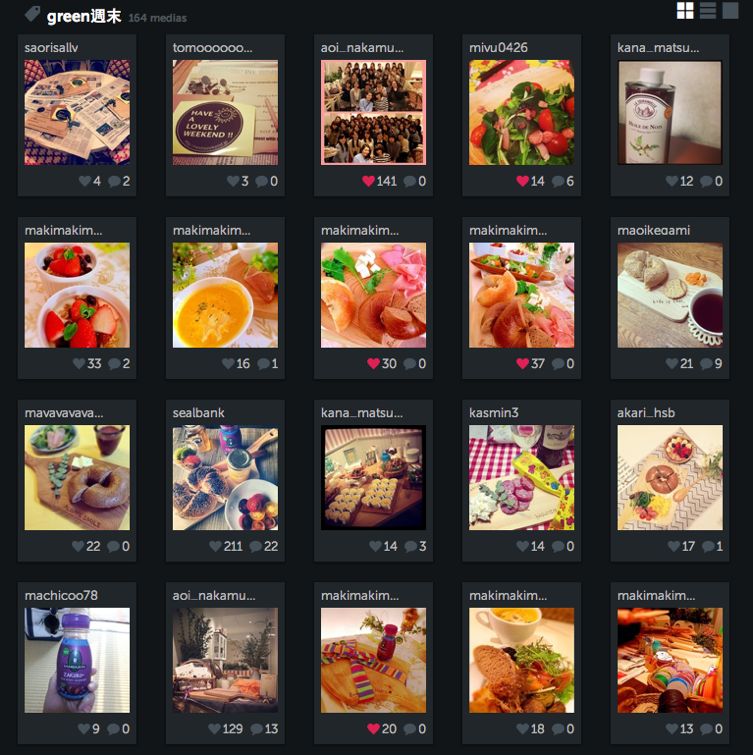
Task: Switch to the list view layout
Action: coord(708,11)
